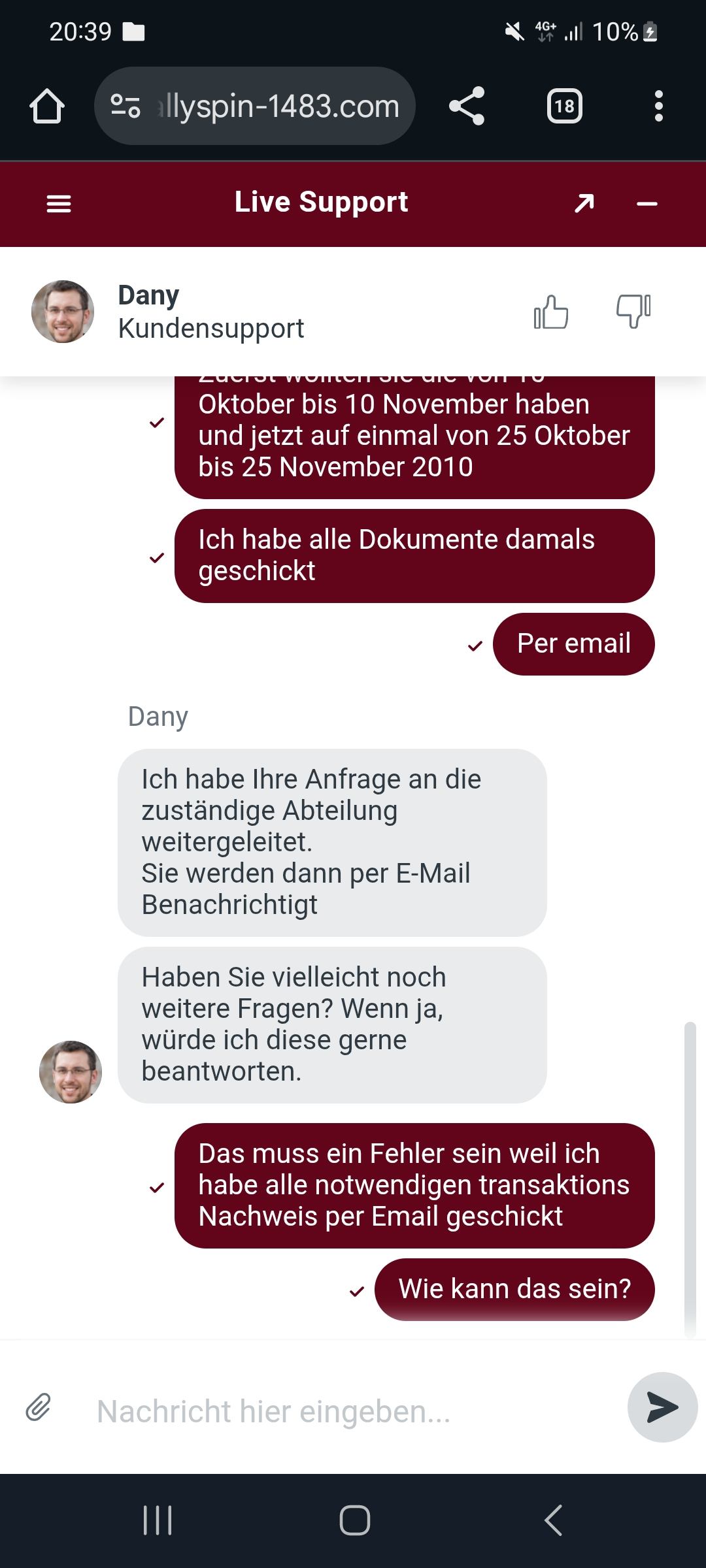Go to the browser home page
The width and height of the screenshot is (706, 1568).
[x=47, y=106]
